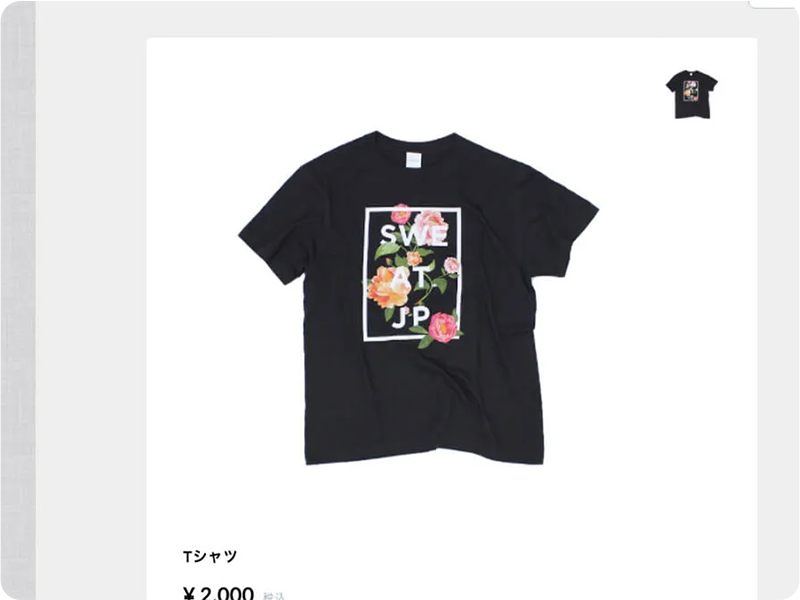This screenshot has width=800, height=600.
Task: Select the small T-shirt thumbnail image
Action: (691, 94)
